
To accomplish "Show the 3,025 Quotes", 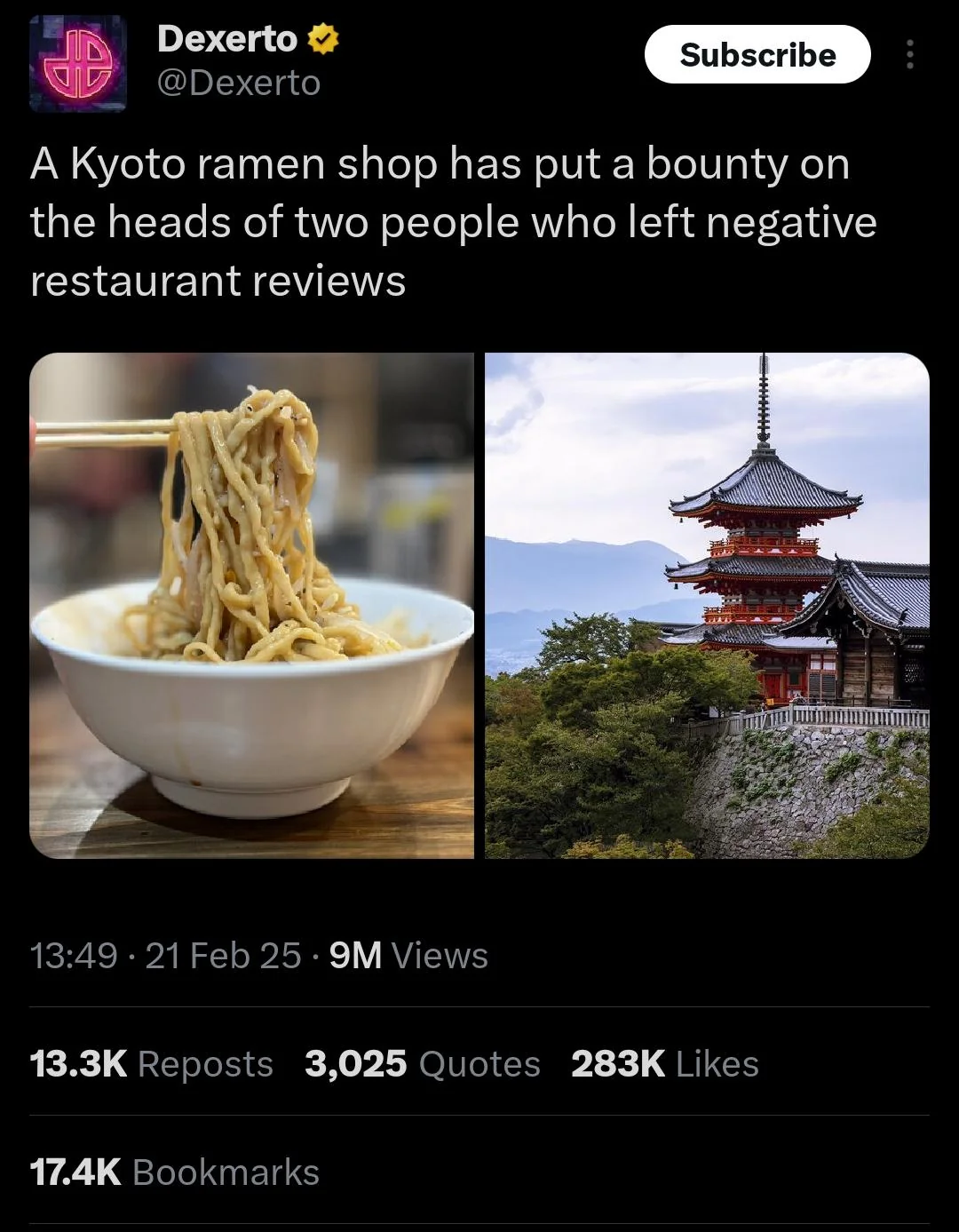I will pyautogui.click(x=422, y=1063).
